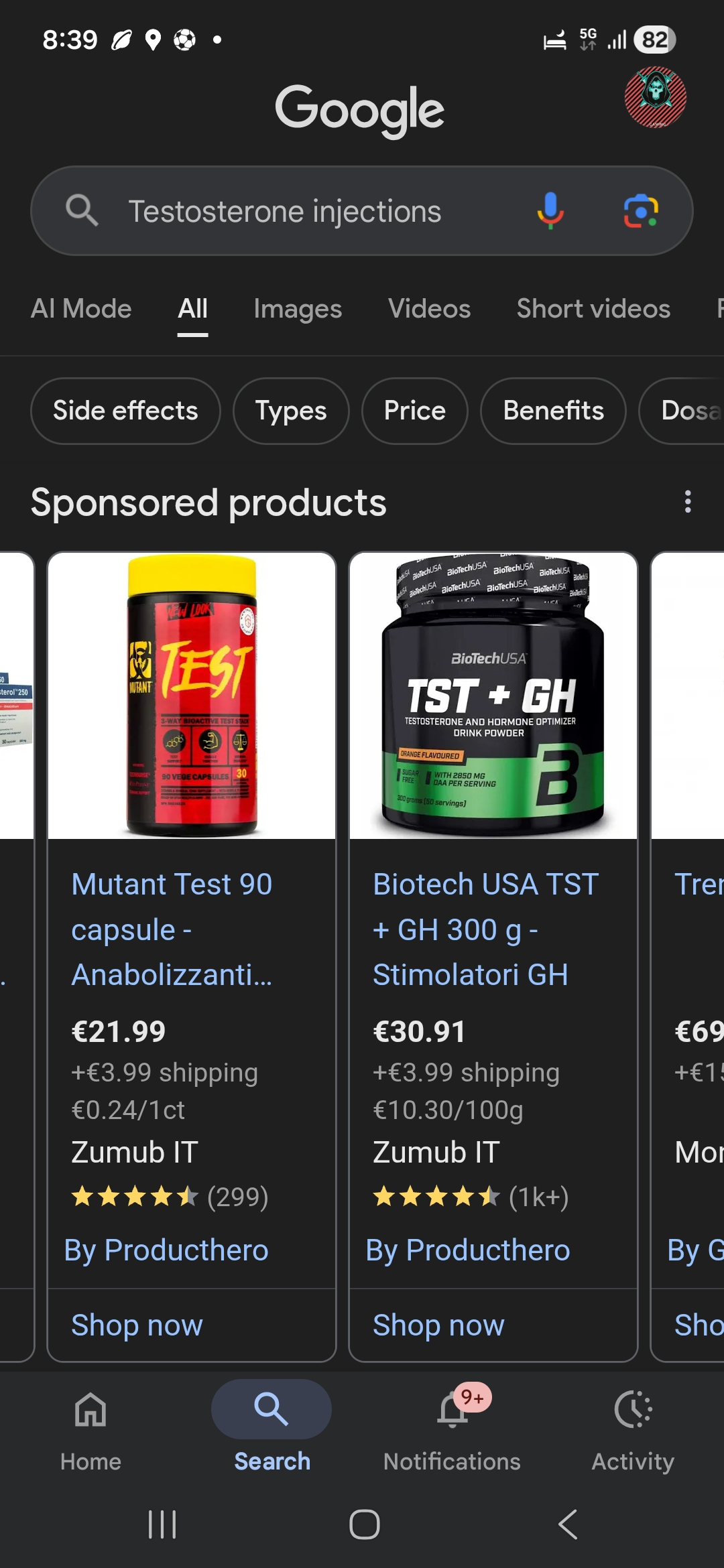The height and width of the screenshot is (1568, 724).
Task: Tap Shop now under Biotech USA TST
Action: (438, 1325)
